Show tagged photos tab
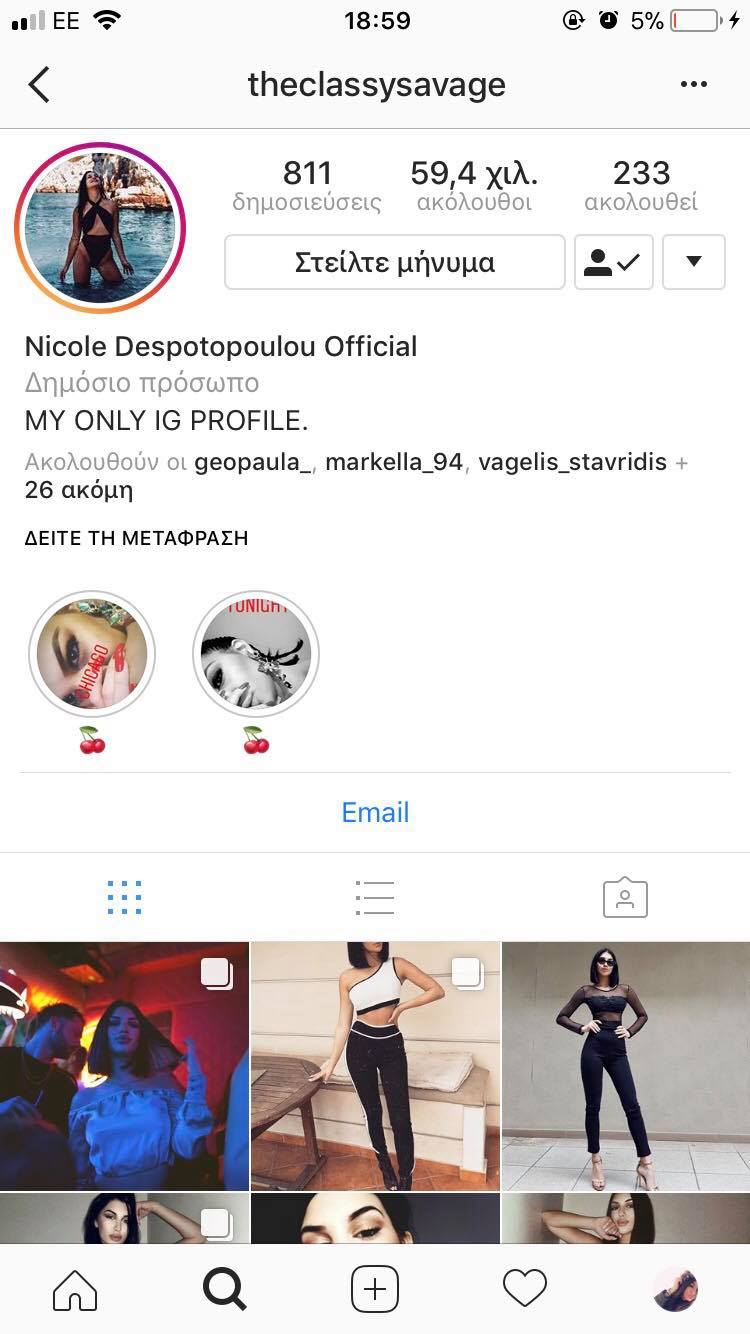Screen dimensions: 750x1334 625,898
